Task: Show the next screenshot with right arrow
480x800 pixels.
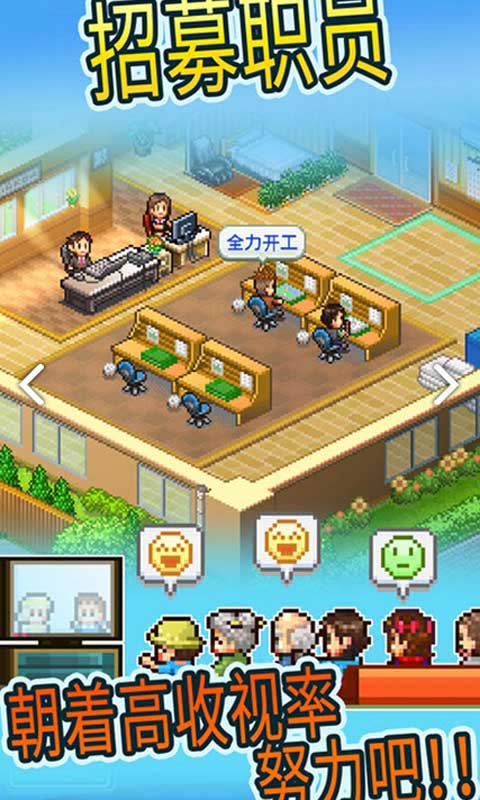Action: [x=446, y=385]
